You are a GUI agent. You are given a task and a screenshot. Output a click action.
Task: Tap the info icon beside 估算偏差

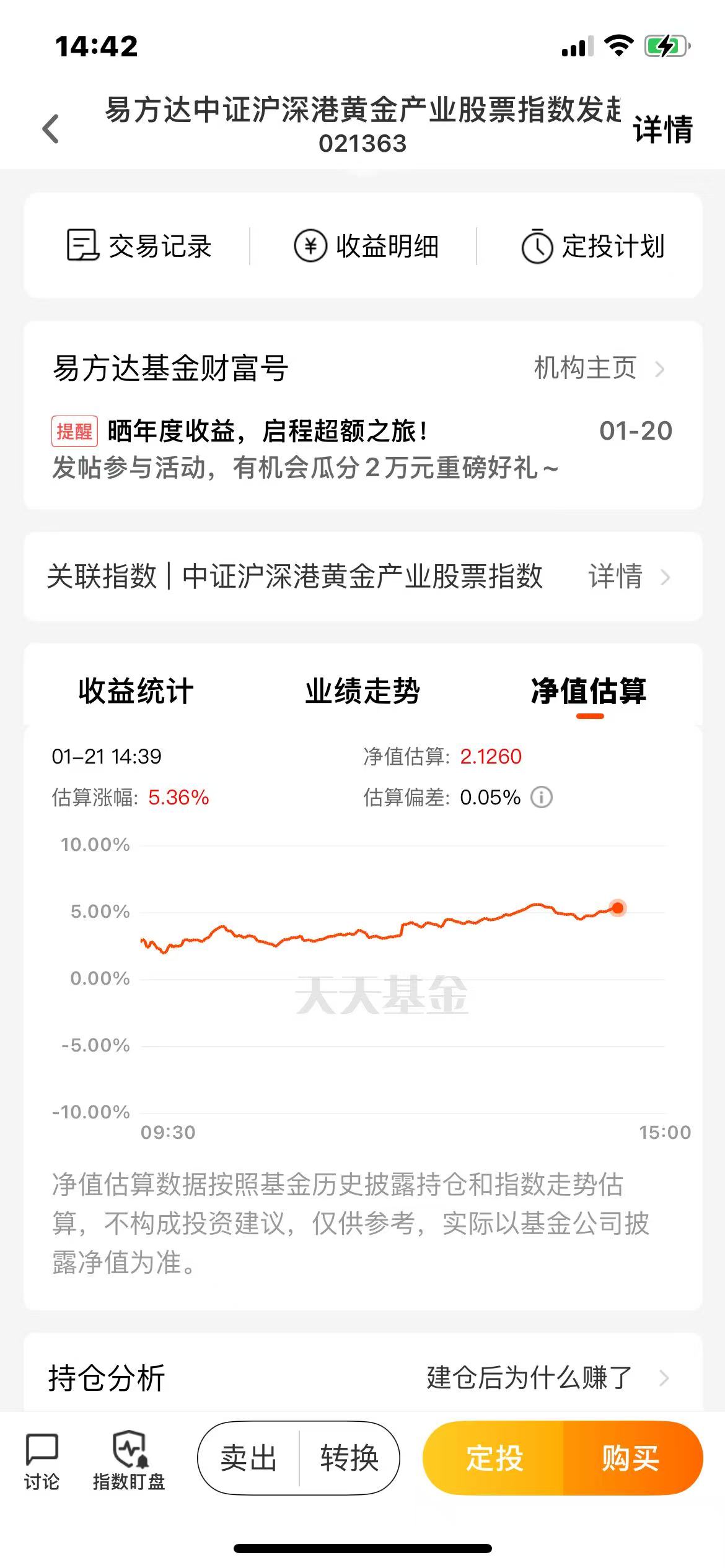pos(542,797)
